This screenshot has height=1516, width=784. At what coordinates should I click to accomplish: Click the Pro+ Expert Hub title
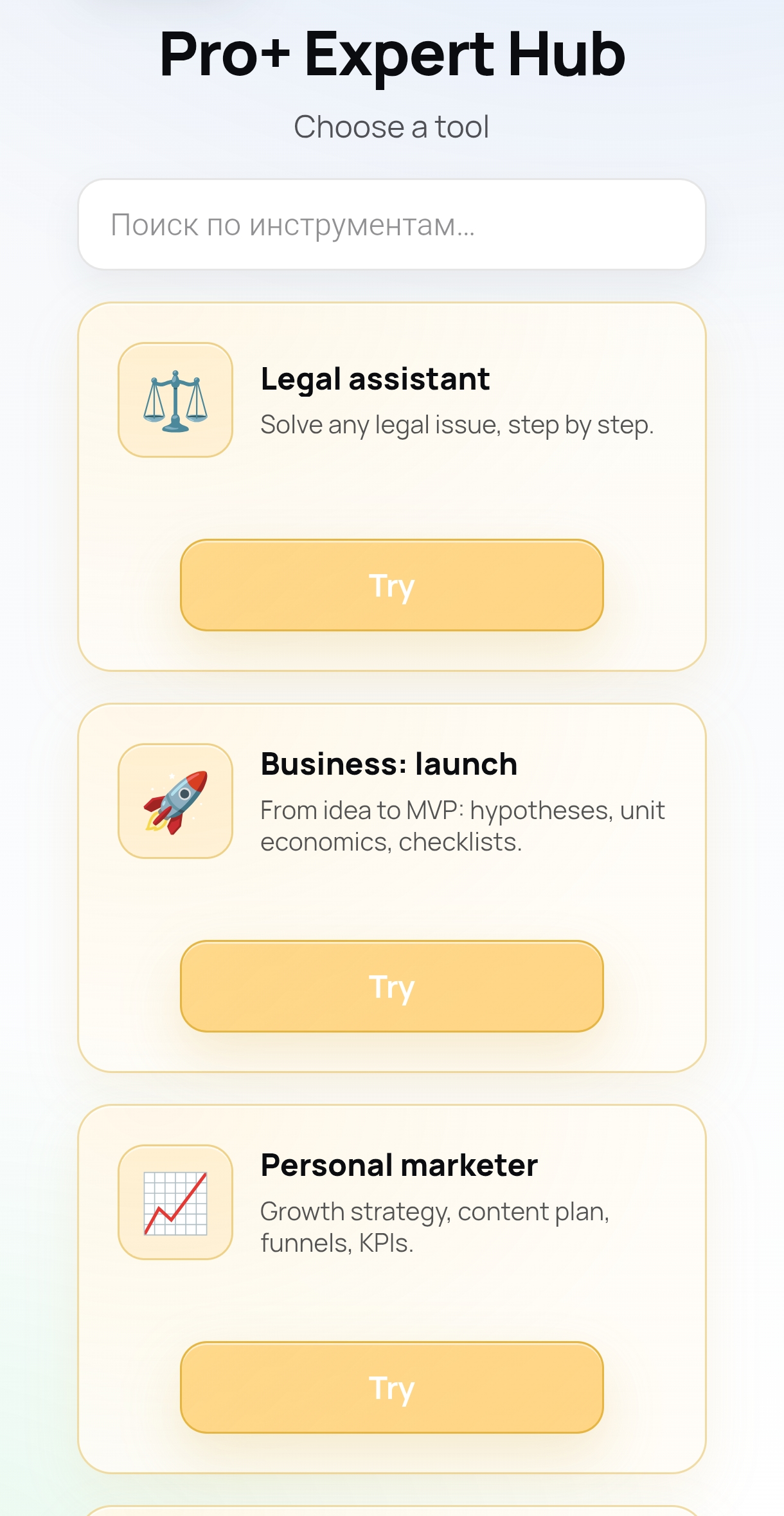point(392,55)
